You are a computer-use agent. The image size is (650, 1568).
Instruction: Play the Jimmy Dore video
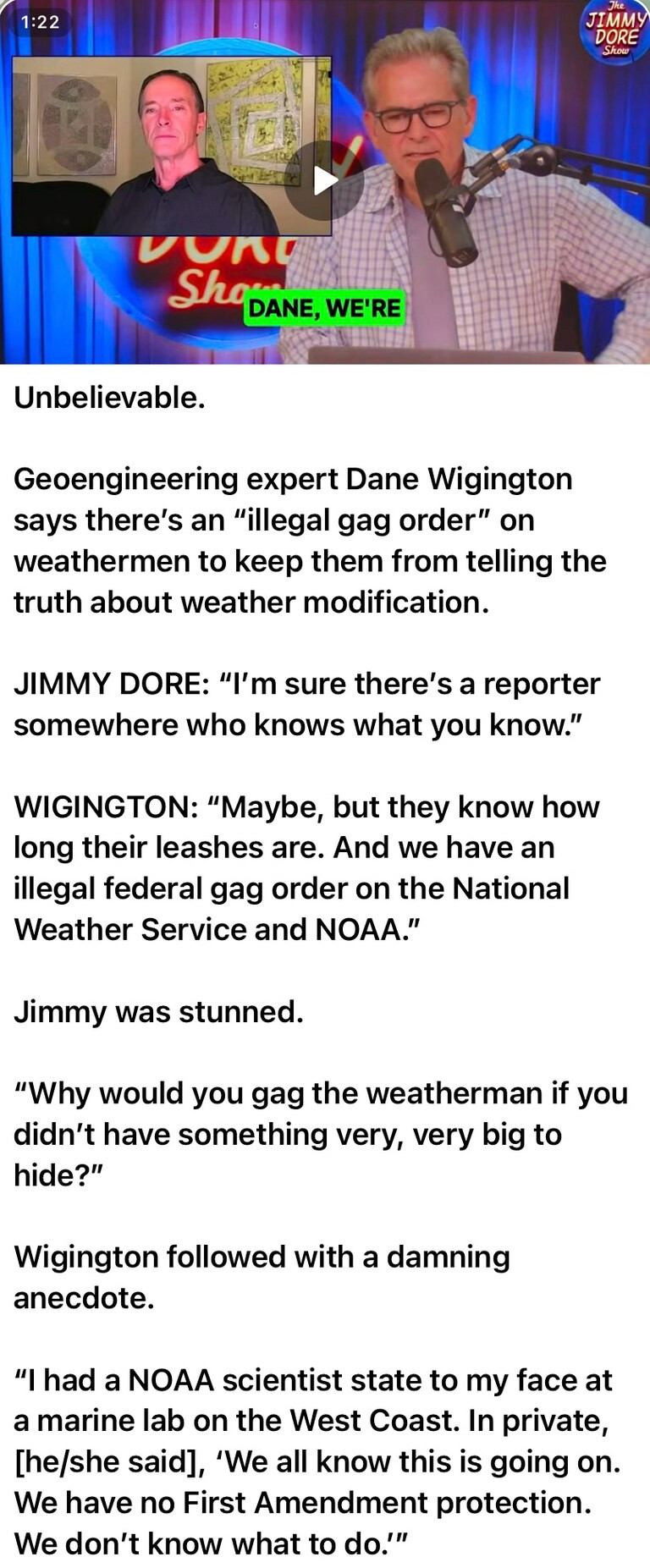pyautogui.click(x=324, y=180)
